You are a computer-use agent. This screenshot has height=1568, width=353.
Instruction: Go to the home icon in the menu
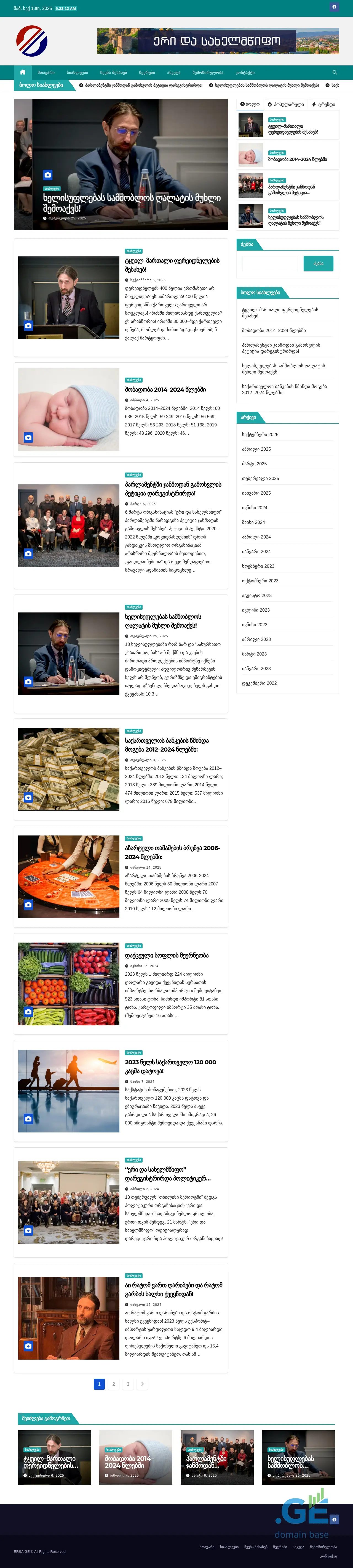(23, 72)
